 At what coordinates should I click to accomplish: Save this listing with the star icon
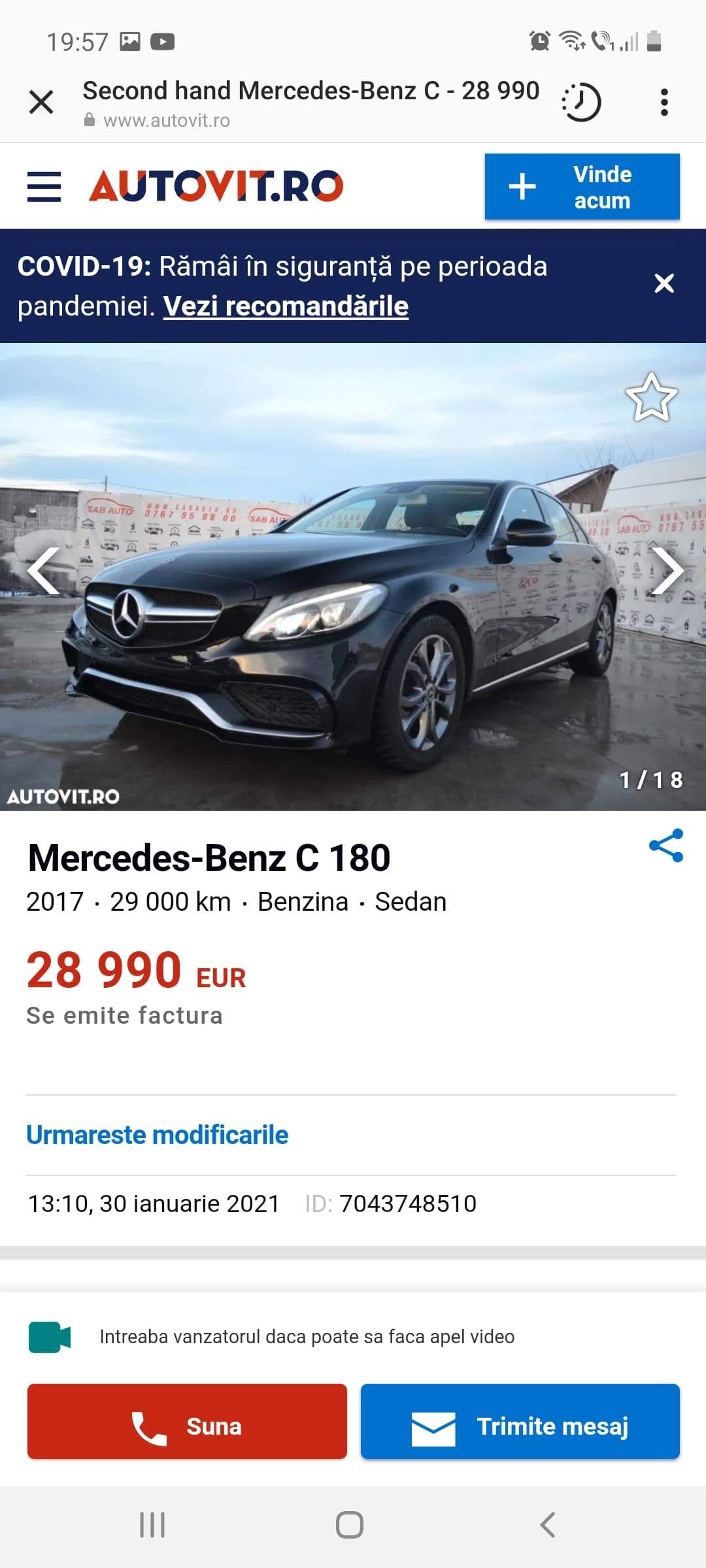(651, 397)
